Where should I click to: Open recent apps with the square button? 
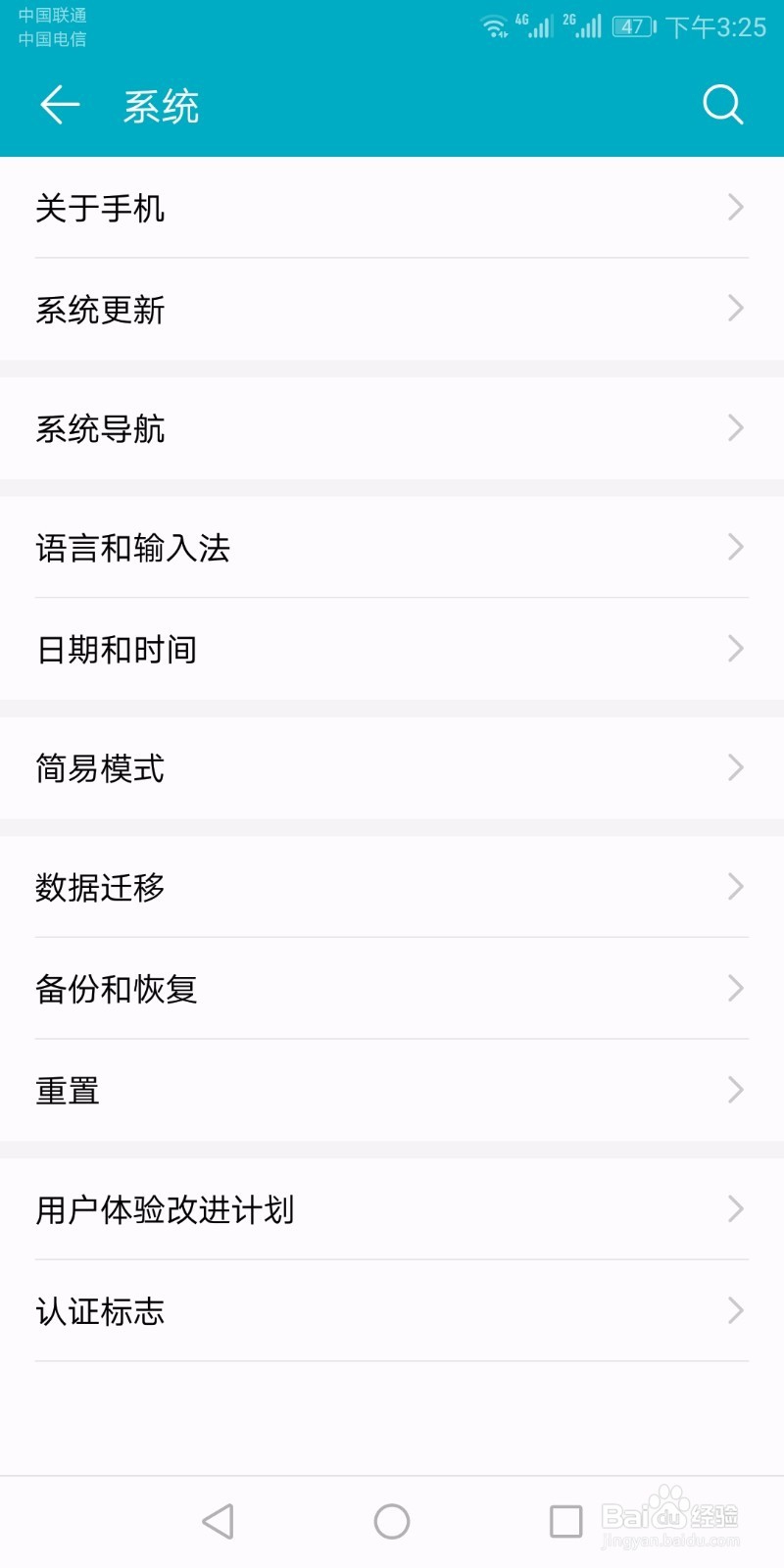coord(564,1521)
